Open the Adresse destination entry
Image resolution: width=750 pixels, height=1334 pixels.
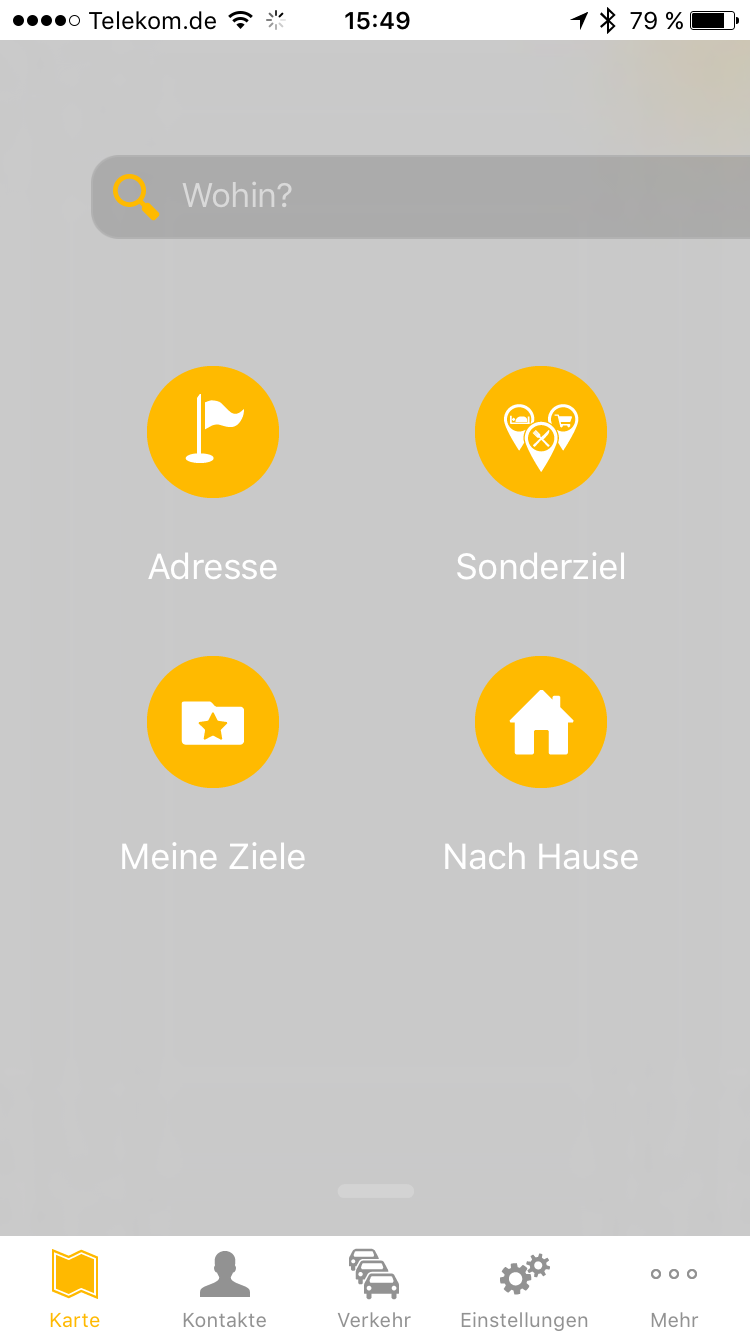pos(213,432)
